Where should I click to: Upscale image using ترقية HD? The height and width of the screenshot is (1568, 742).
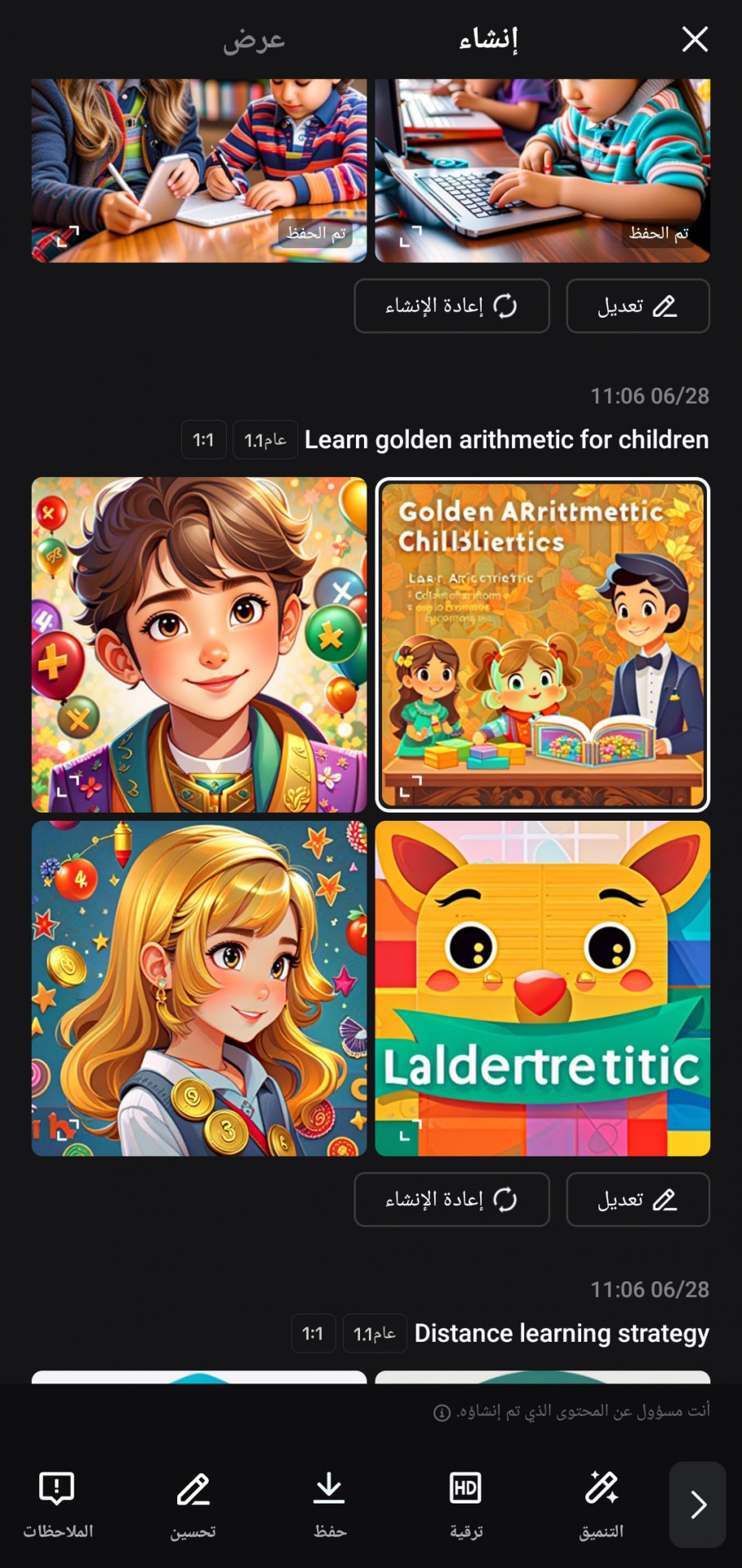click(x=465, y=1504)
